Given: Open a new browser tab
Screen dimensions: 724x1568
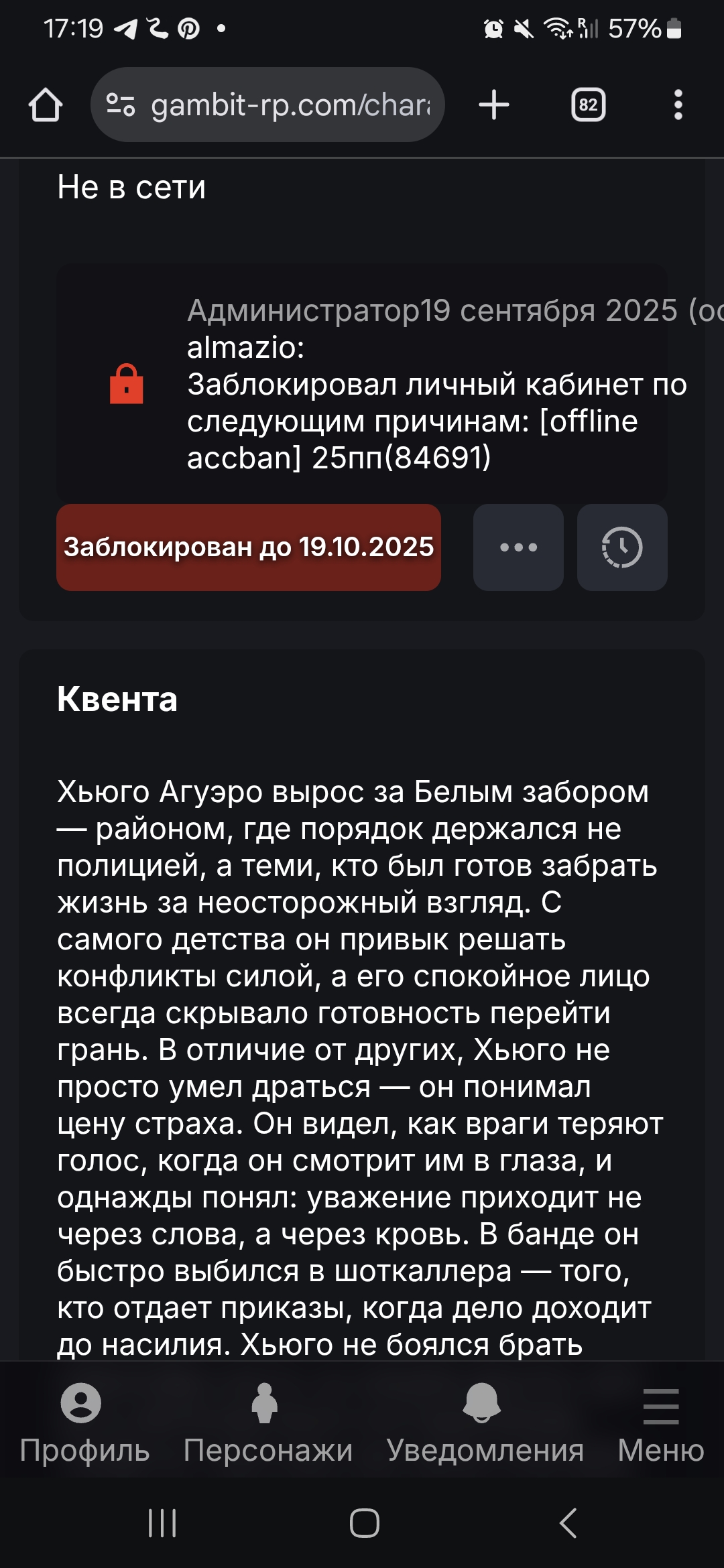Looking at the screenshot, I should [494, 105].
